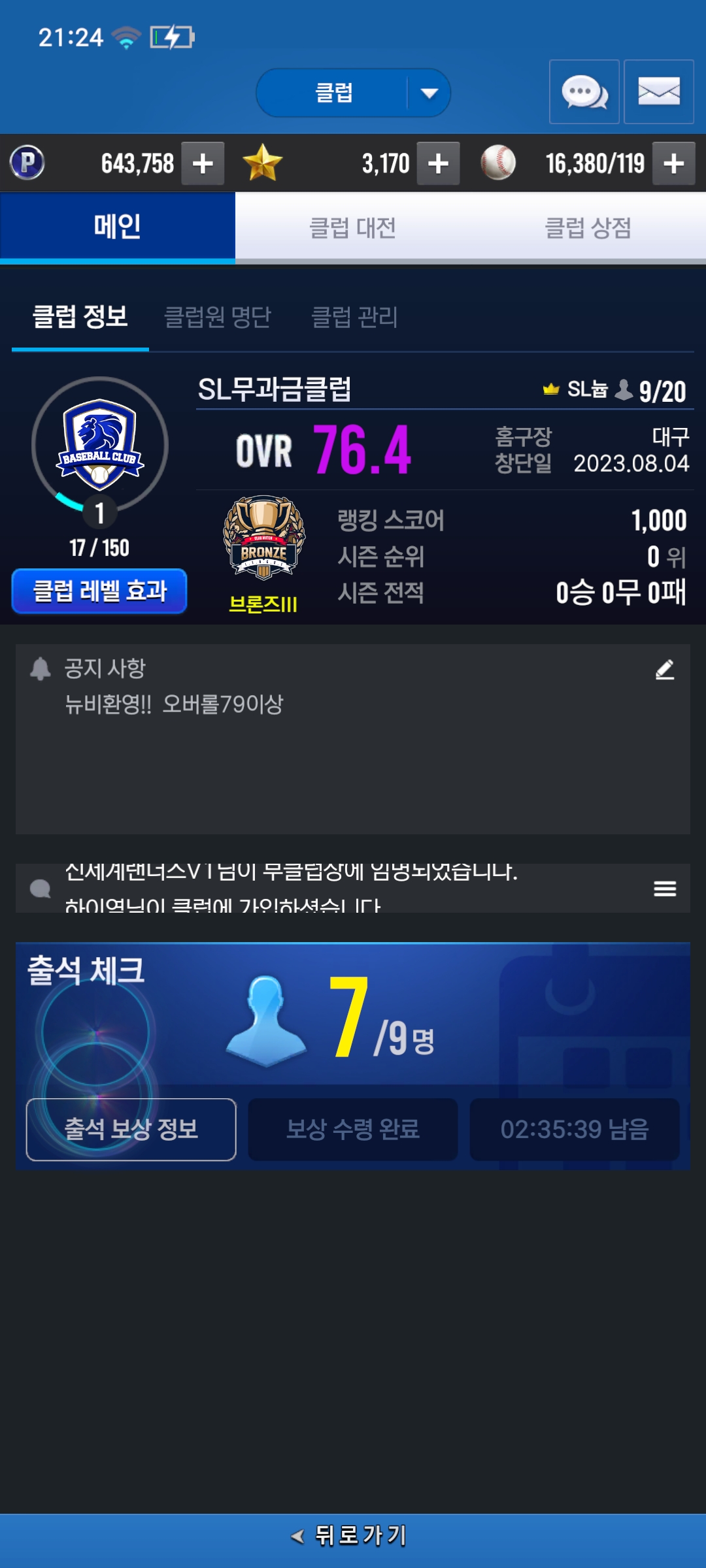Open the 클럽원 명단 sub-tab

217,318
